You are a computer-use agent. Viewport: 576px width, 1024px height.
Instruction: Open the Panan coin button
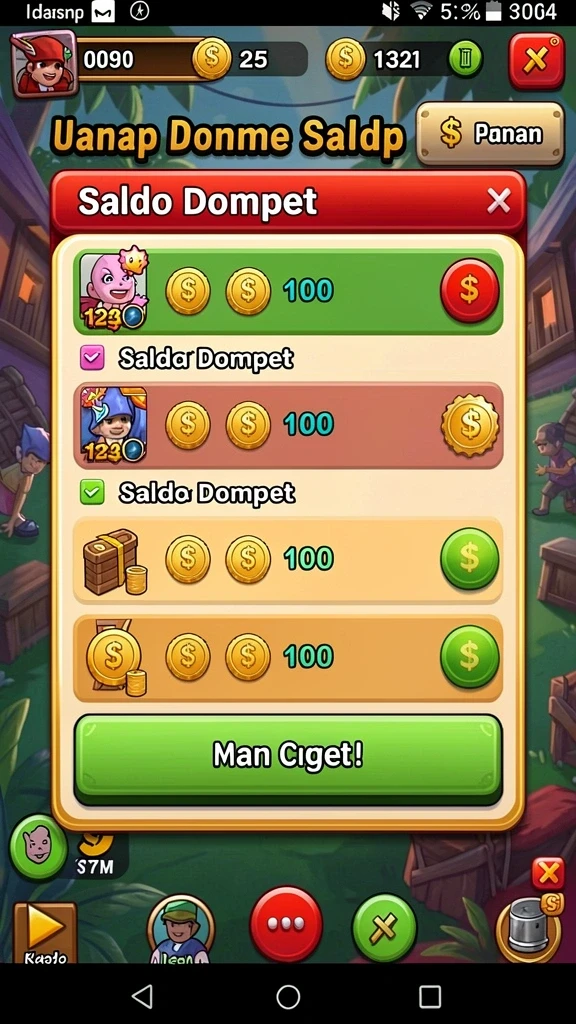[x=490, y=133]
